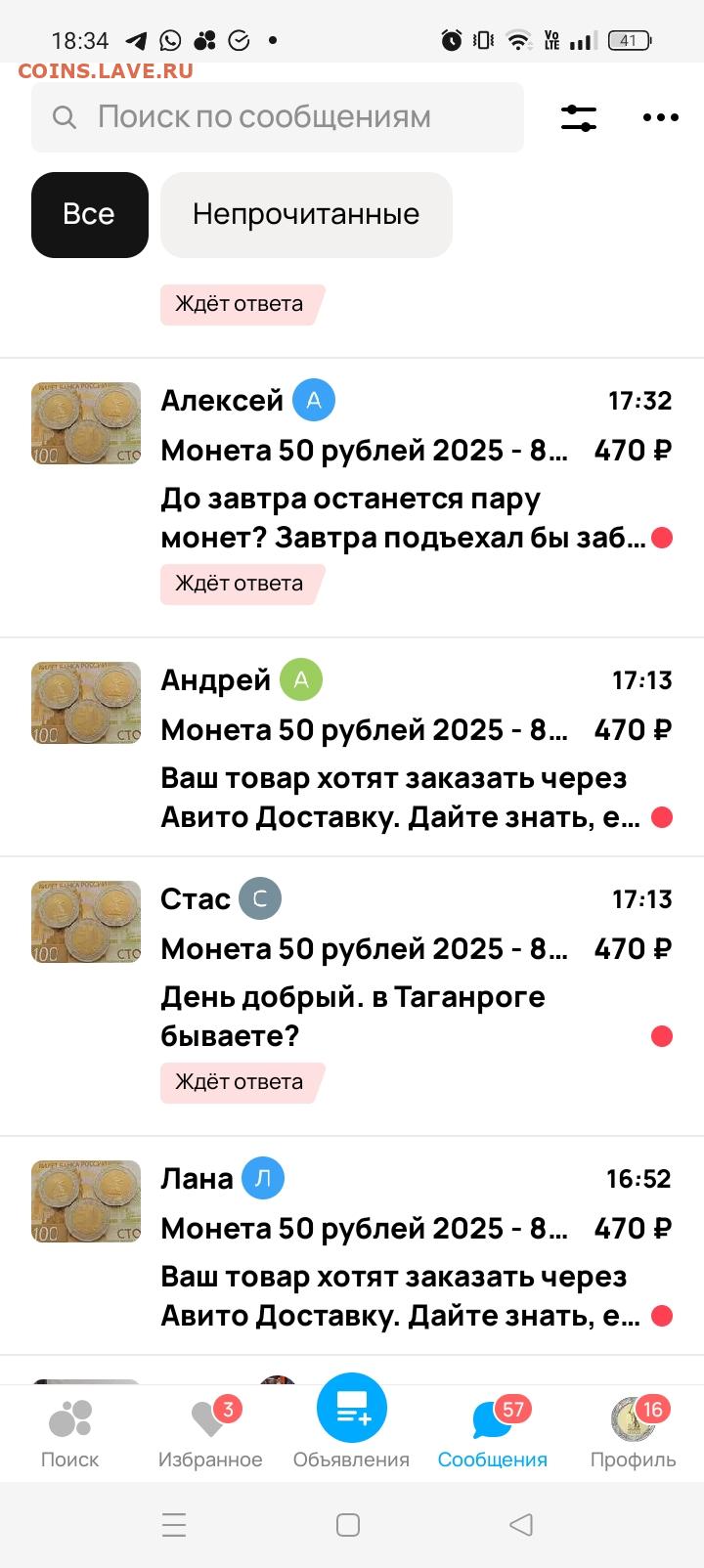
Task: Open the three-dot overflow menu
Action: pos(661,117)
